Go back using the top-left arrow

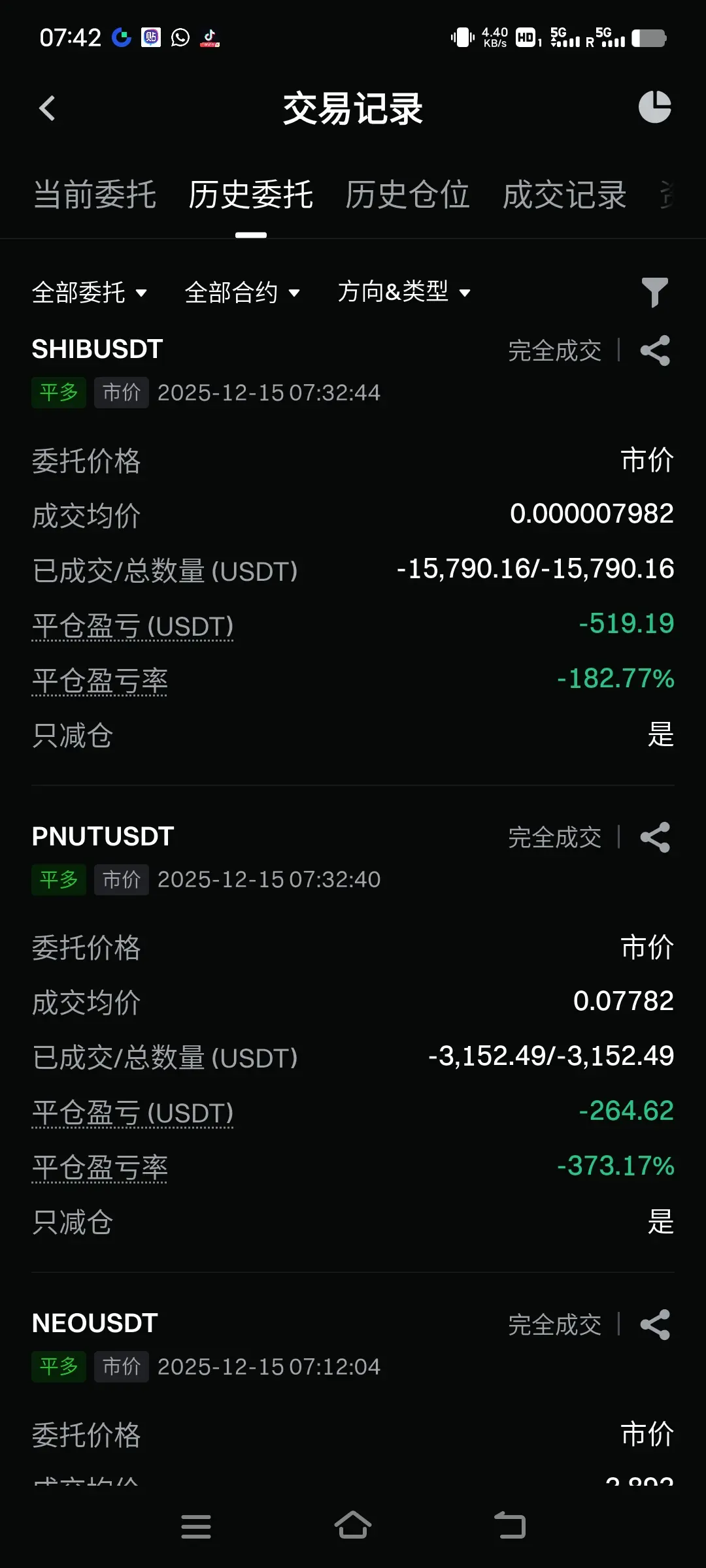47,108
